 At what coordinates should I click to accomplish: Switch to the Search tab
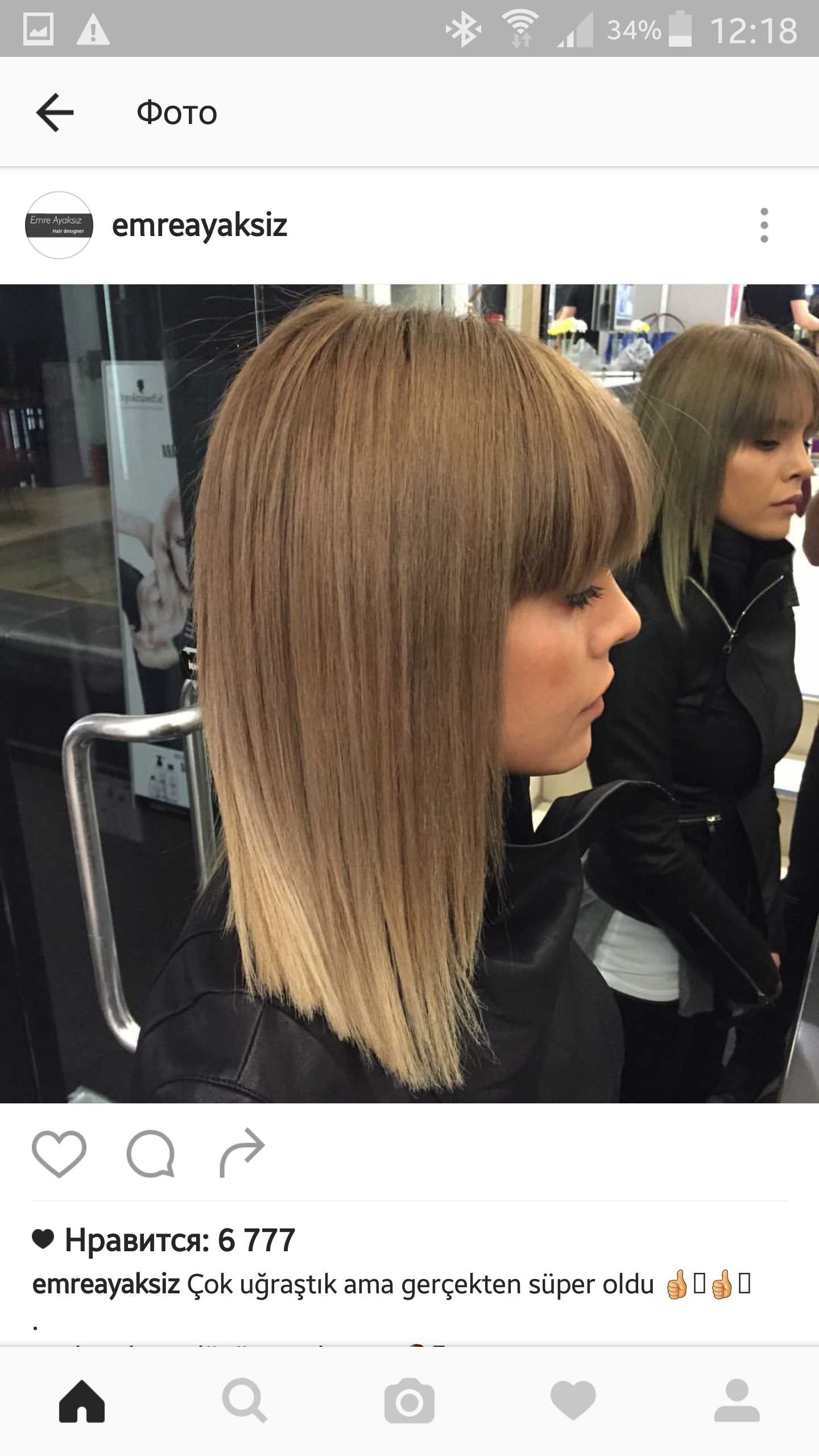tap(245, 1401)
